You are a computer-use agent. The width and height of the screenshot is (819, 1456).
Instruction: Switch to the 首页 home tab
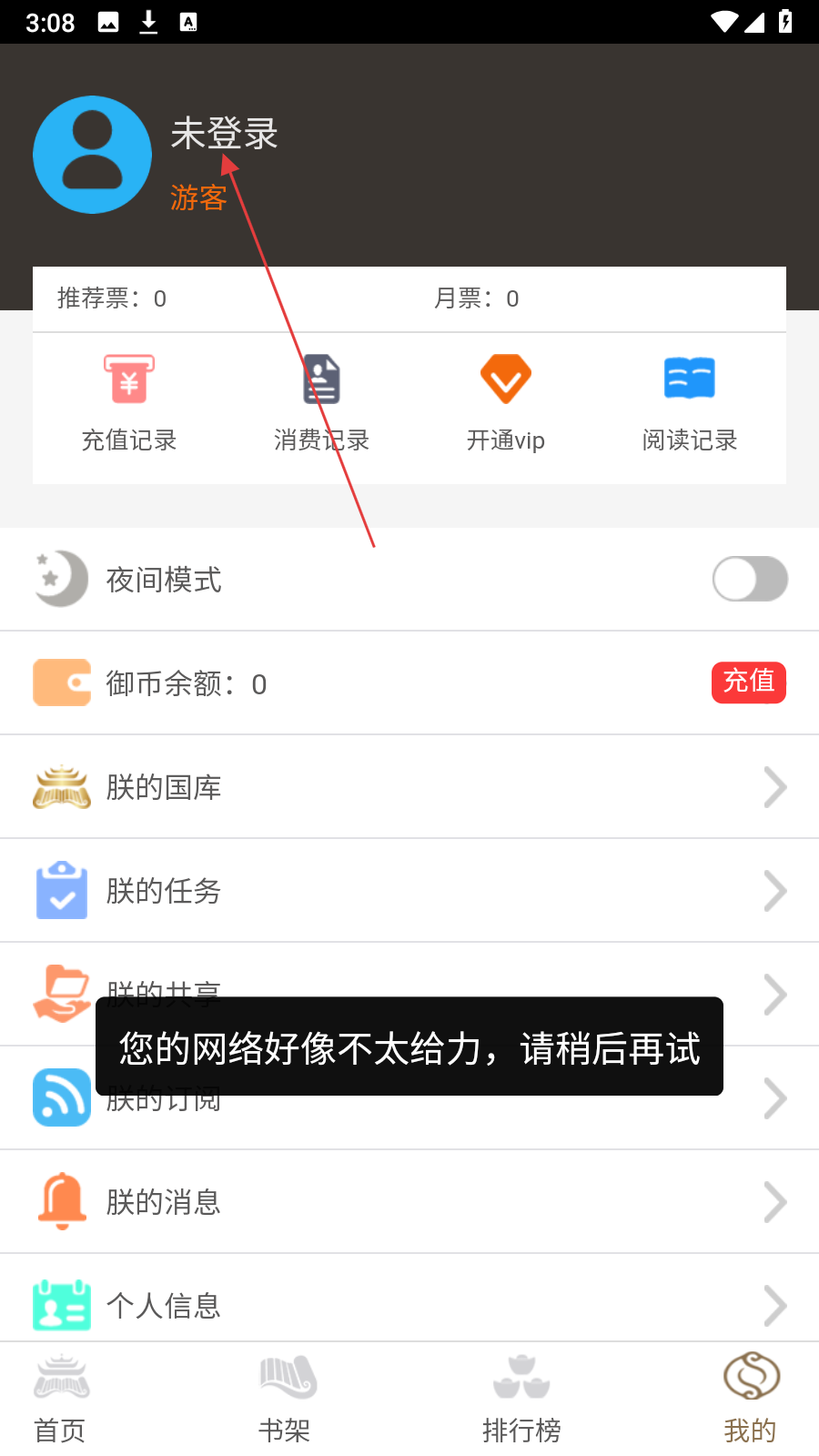tap(60, 1400)
